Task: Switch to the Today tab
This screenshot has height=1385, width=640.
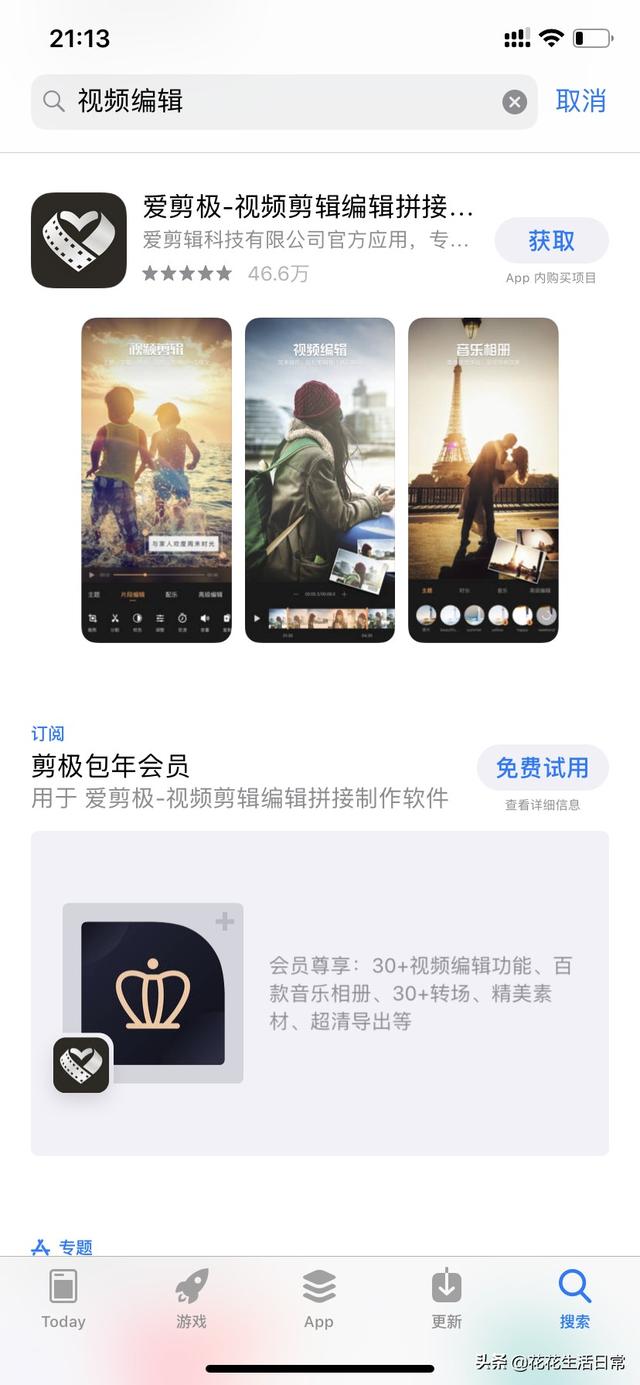Action: (x=63, y=1300)
